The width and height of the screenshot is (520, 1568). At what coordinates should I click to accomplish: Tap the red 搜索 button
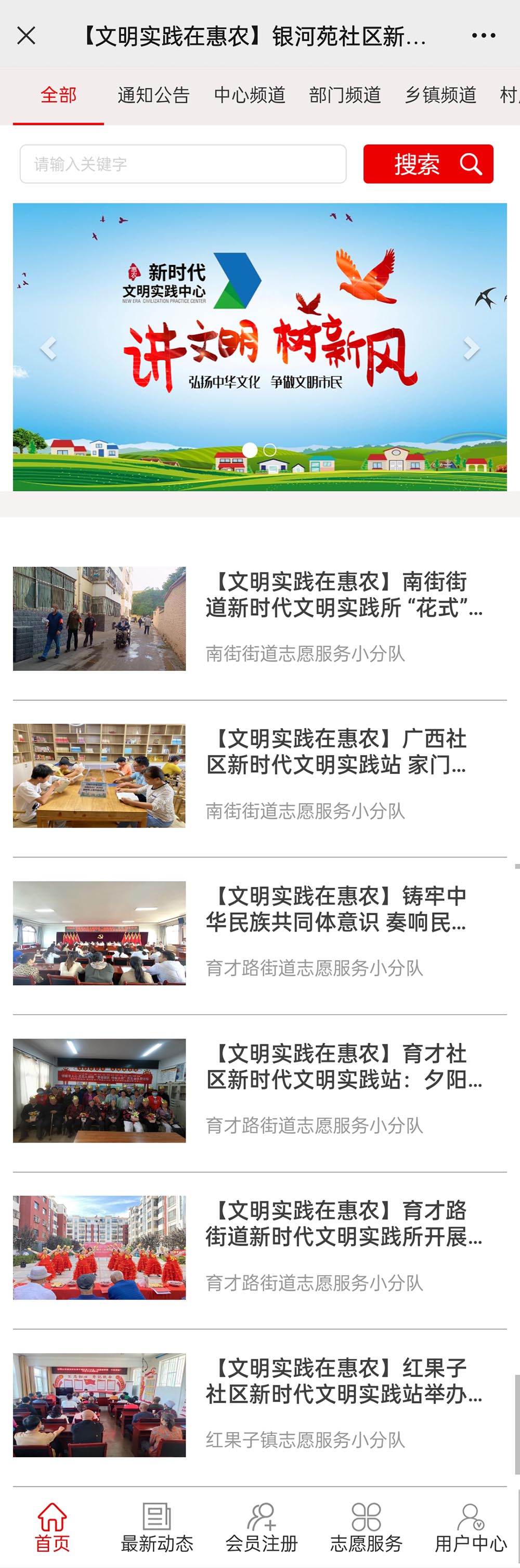[x=428, y=164]
